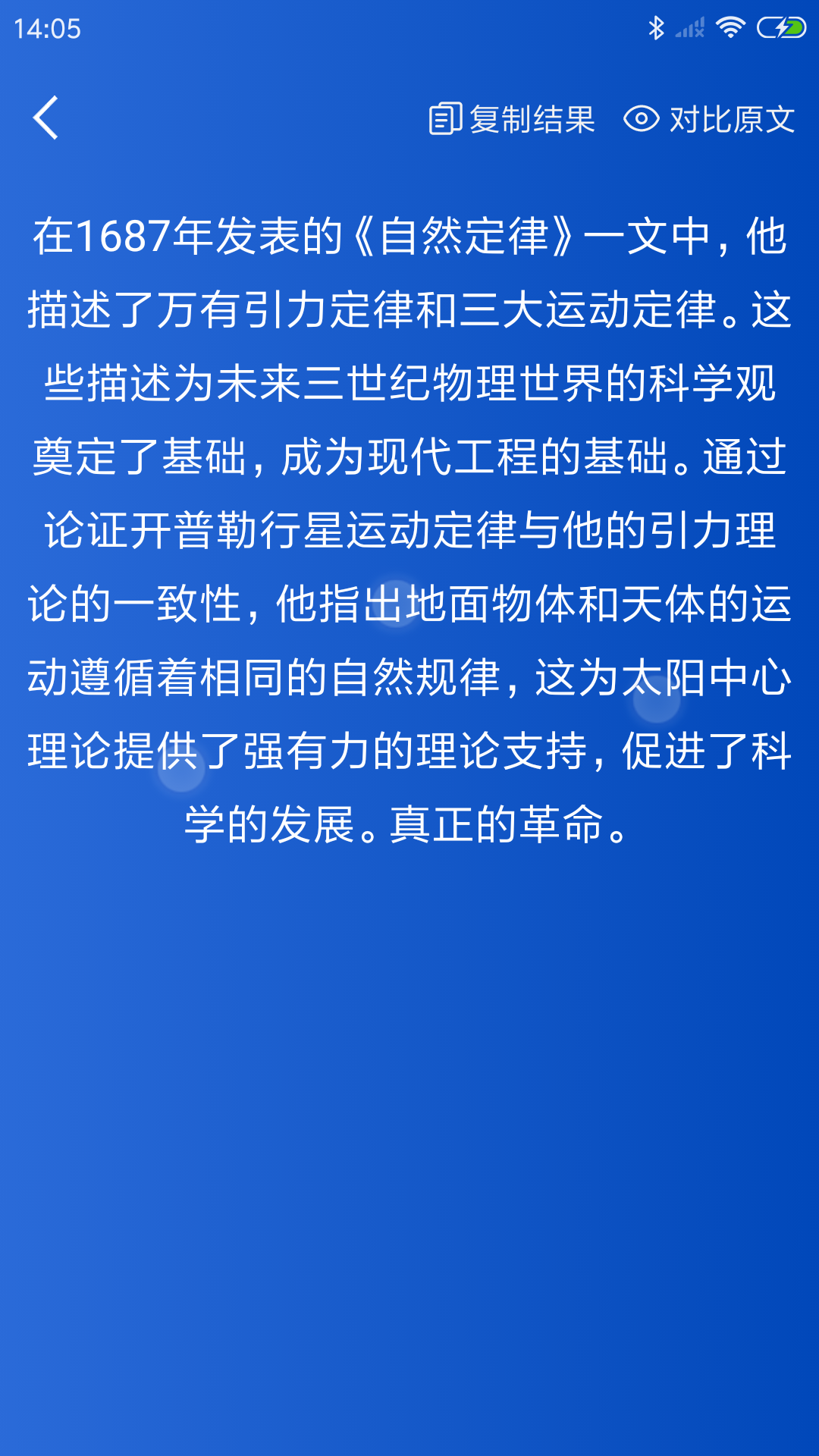Tap 复制结果 to copy the result
This screenshot has height=1456, width=819.
coord(513,119)
